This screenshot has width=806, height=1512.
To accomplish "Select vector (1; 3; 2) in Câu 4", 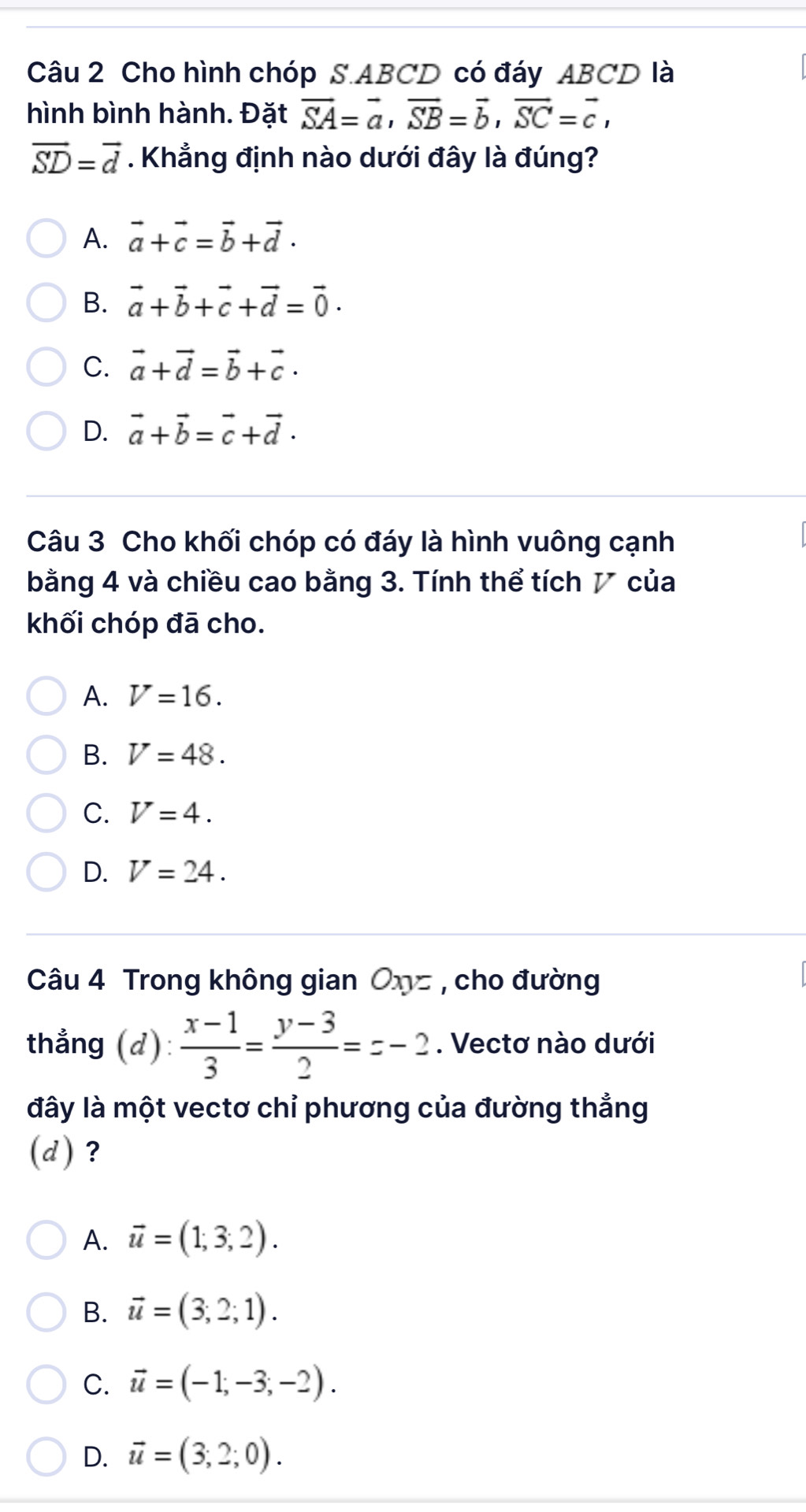I will [46, 1240].
